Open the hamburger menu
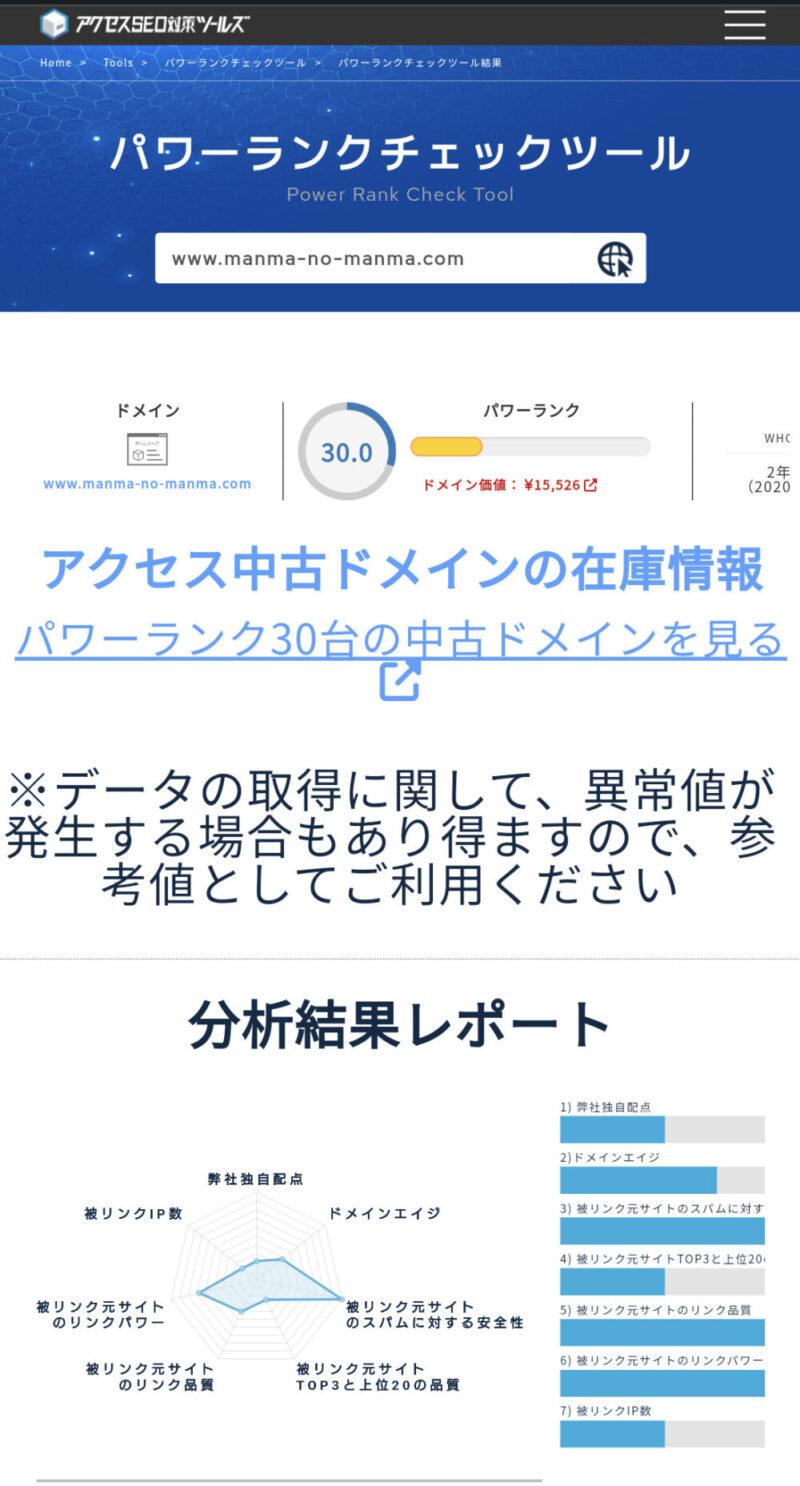The height and width of the screenshot is (1486, 800). coord(744,24)
